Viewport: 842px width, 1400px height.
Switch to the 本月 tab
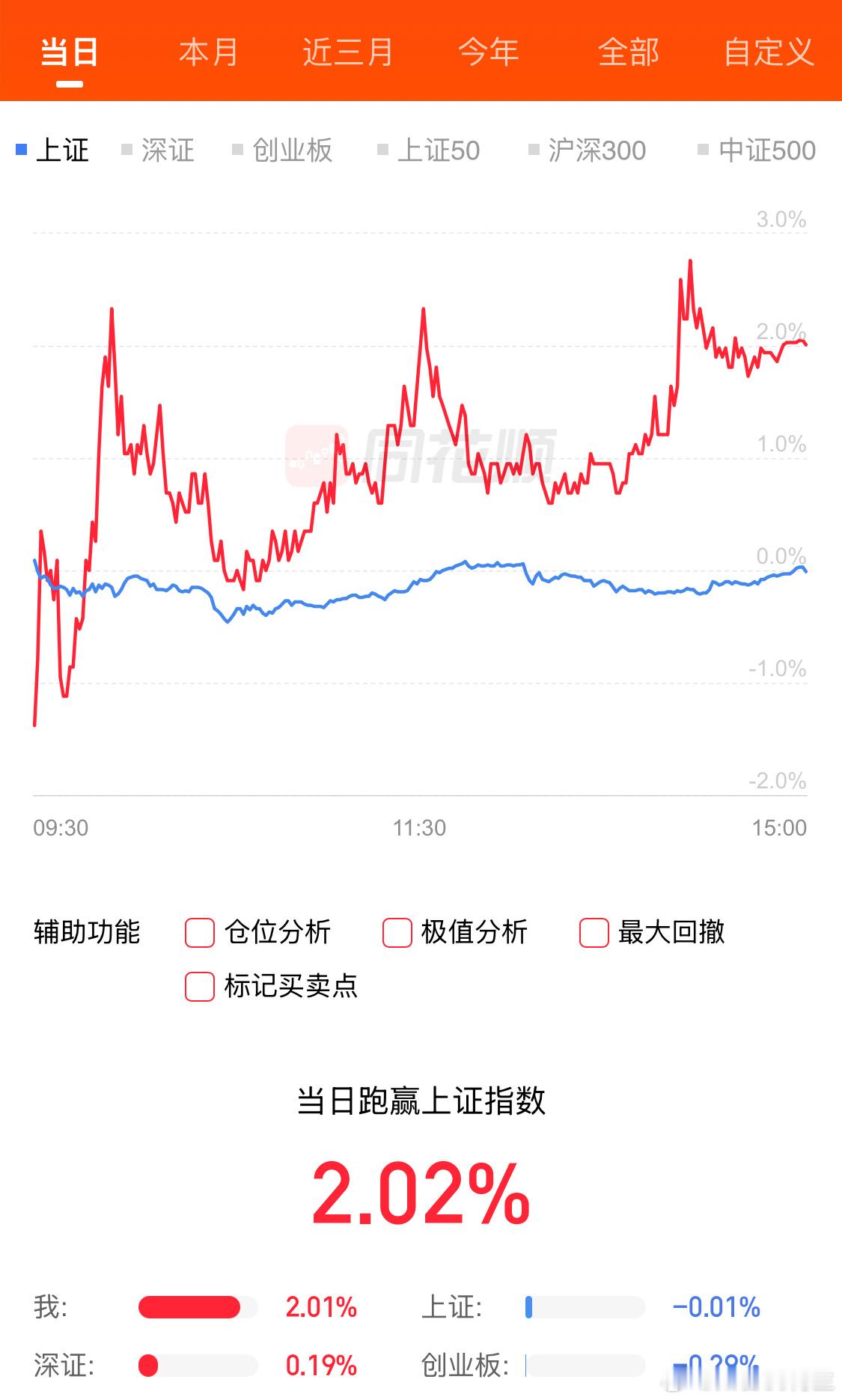(x=207, y=52)
